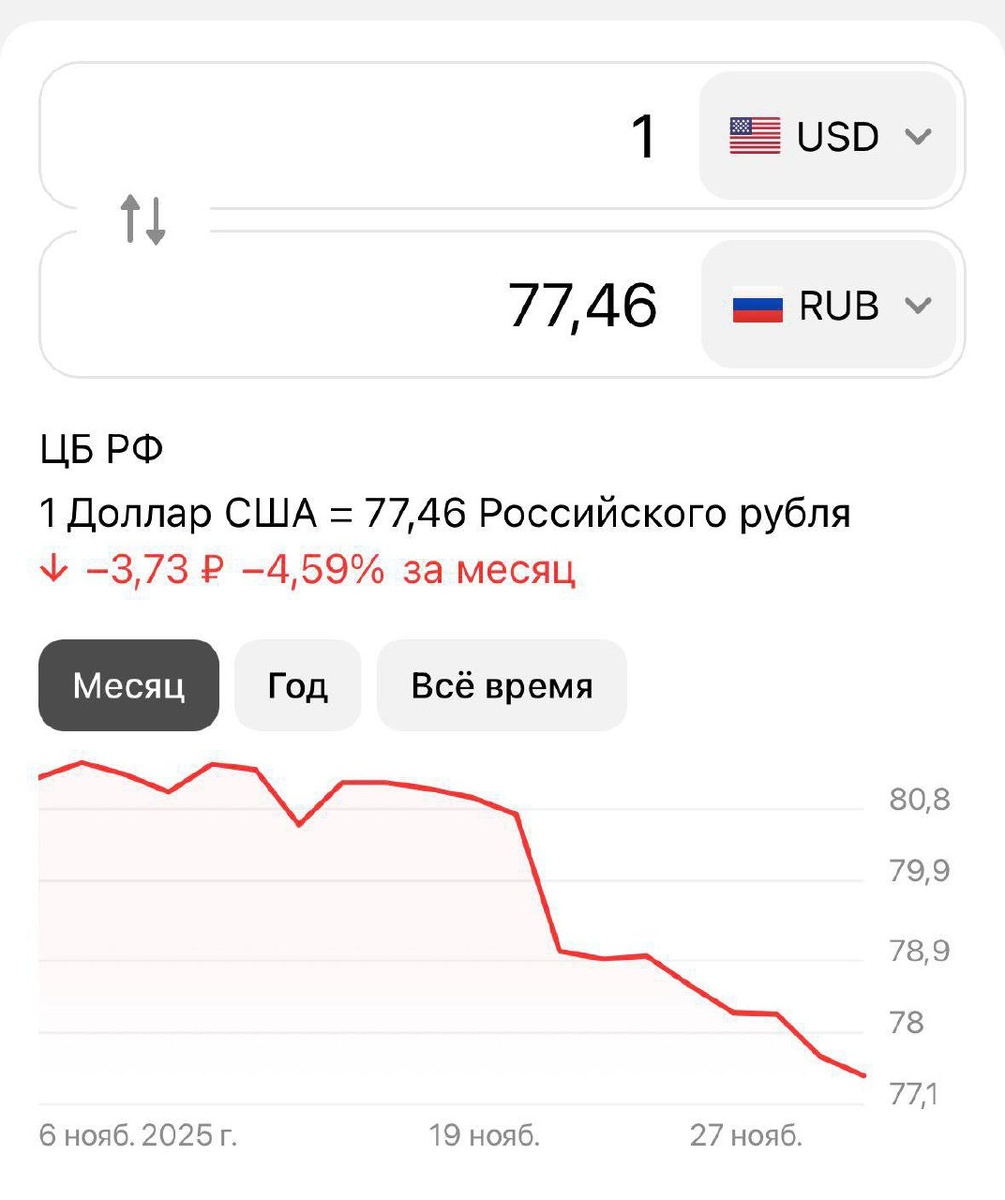Swap the USD and RUB currencies
Screen dimensions: 1005x1200
(x=143, y=220)
